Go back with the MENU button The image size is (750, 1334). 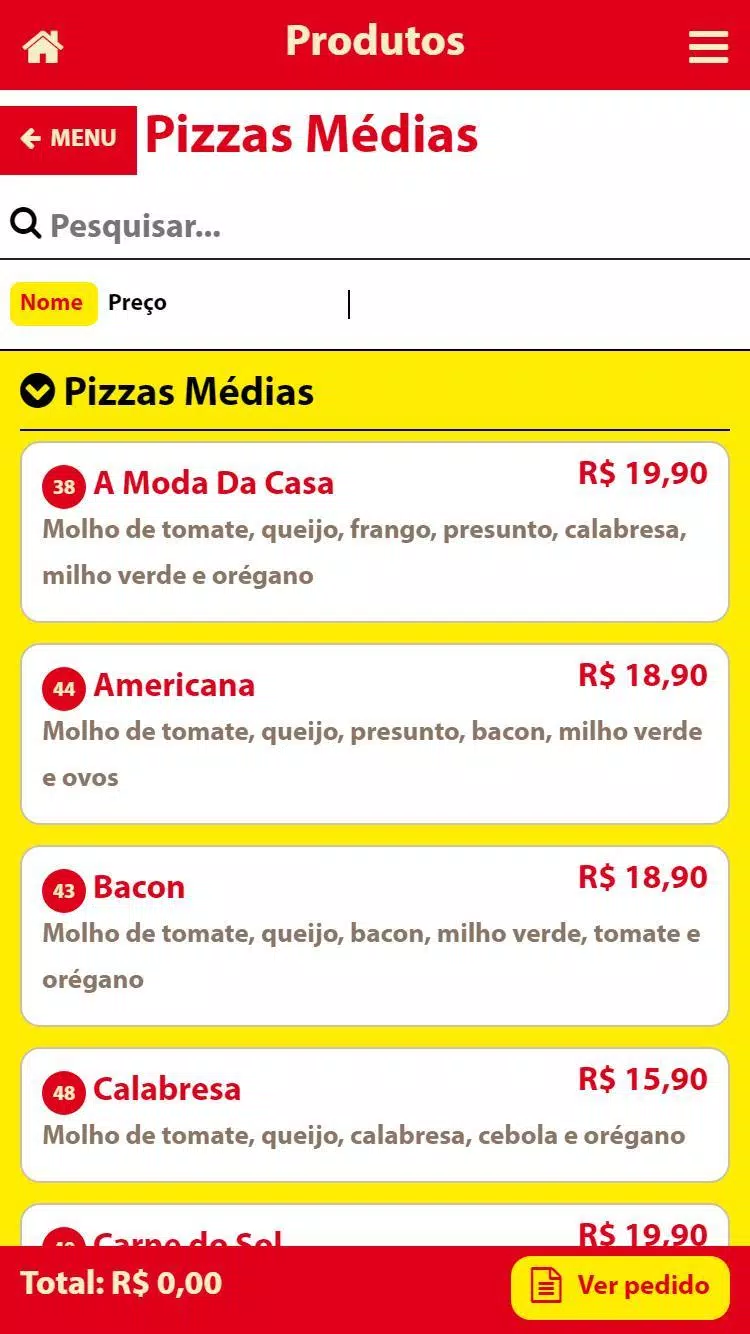68,139
